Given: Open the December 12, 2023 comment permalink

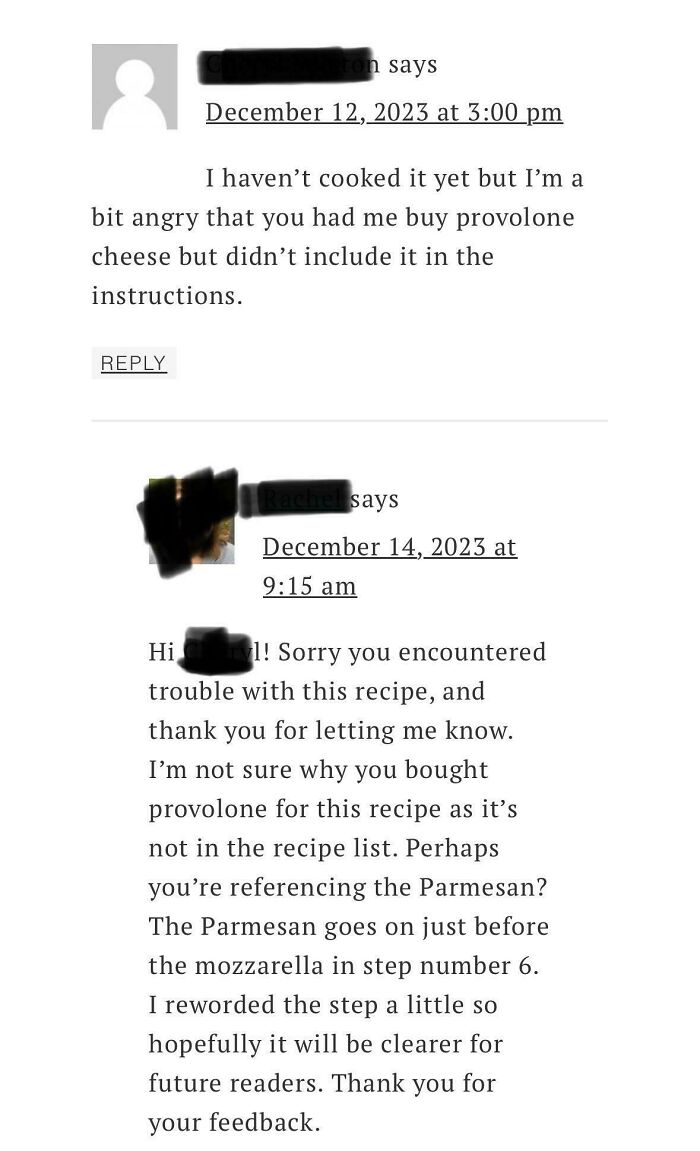Looking at the screenshot, I should [x=384, y=112].
